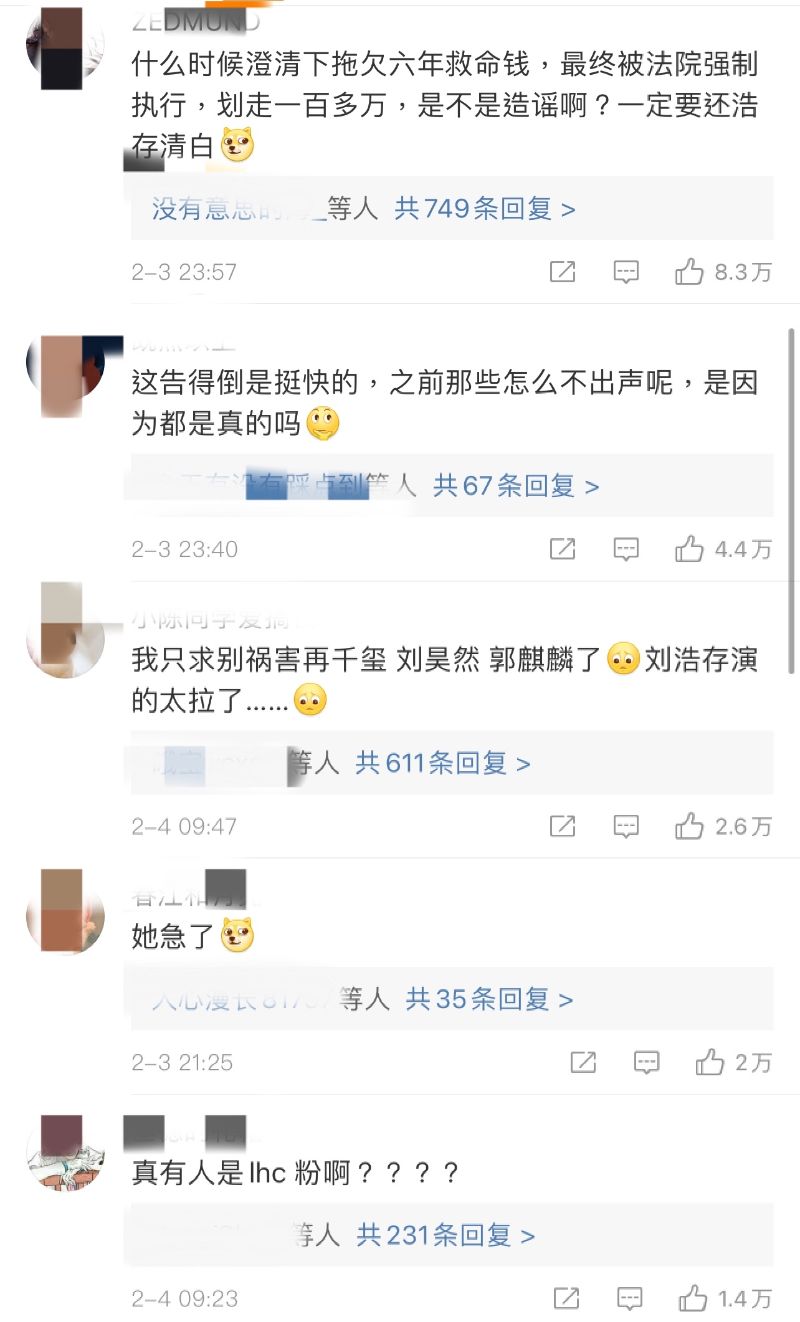Repost the comment posted 2-4 09:47
This screenshot has width=800, height=1322.
click(x=563, y=826)
